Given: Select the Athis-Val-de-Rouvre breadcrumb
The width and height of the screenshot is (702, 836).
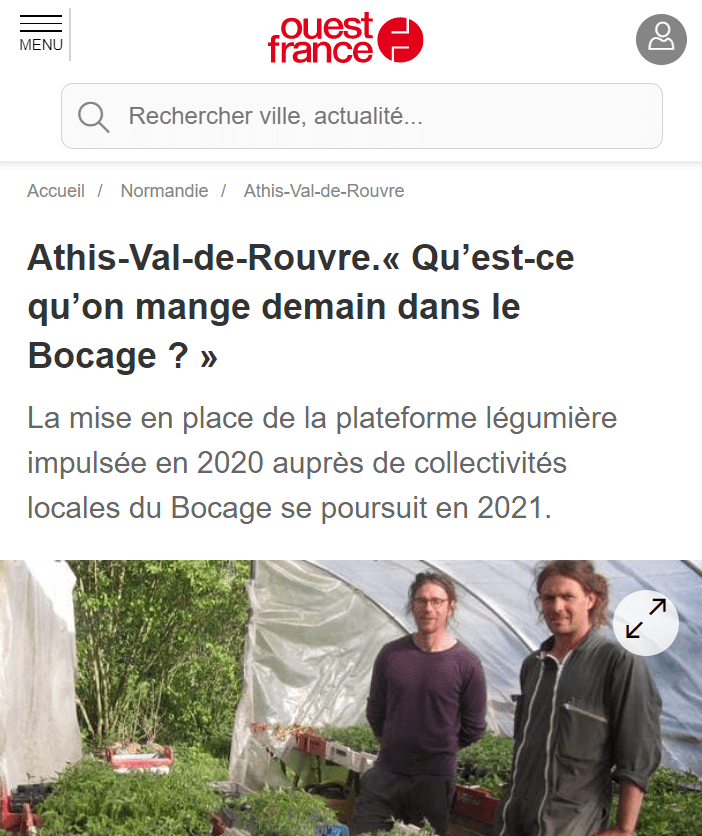Looking at the screenshot, I should [324, 191].
